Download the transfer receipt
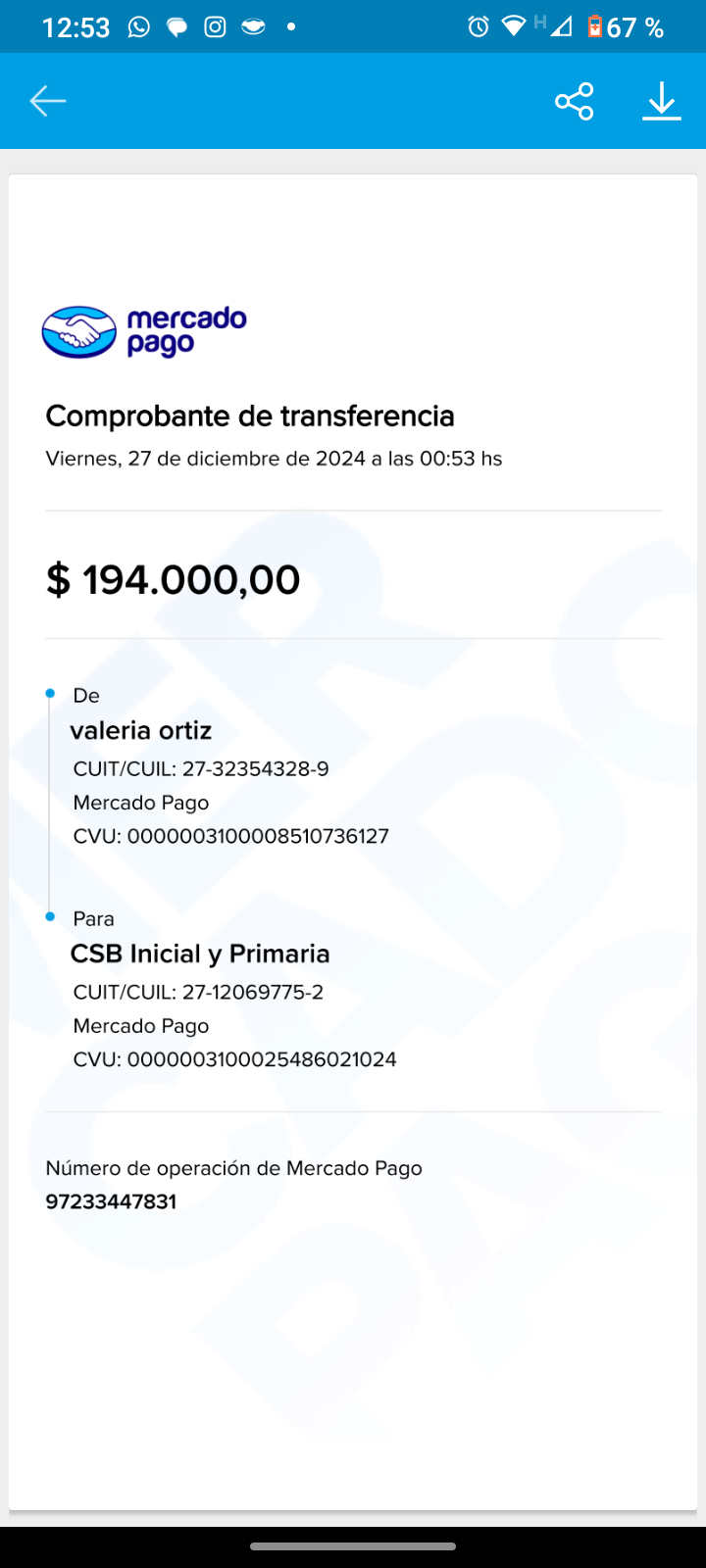The width and height of the screenshot is (706, 1568). (662, 101)
